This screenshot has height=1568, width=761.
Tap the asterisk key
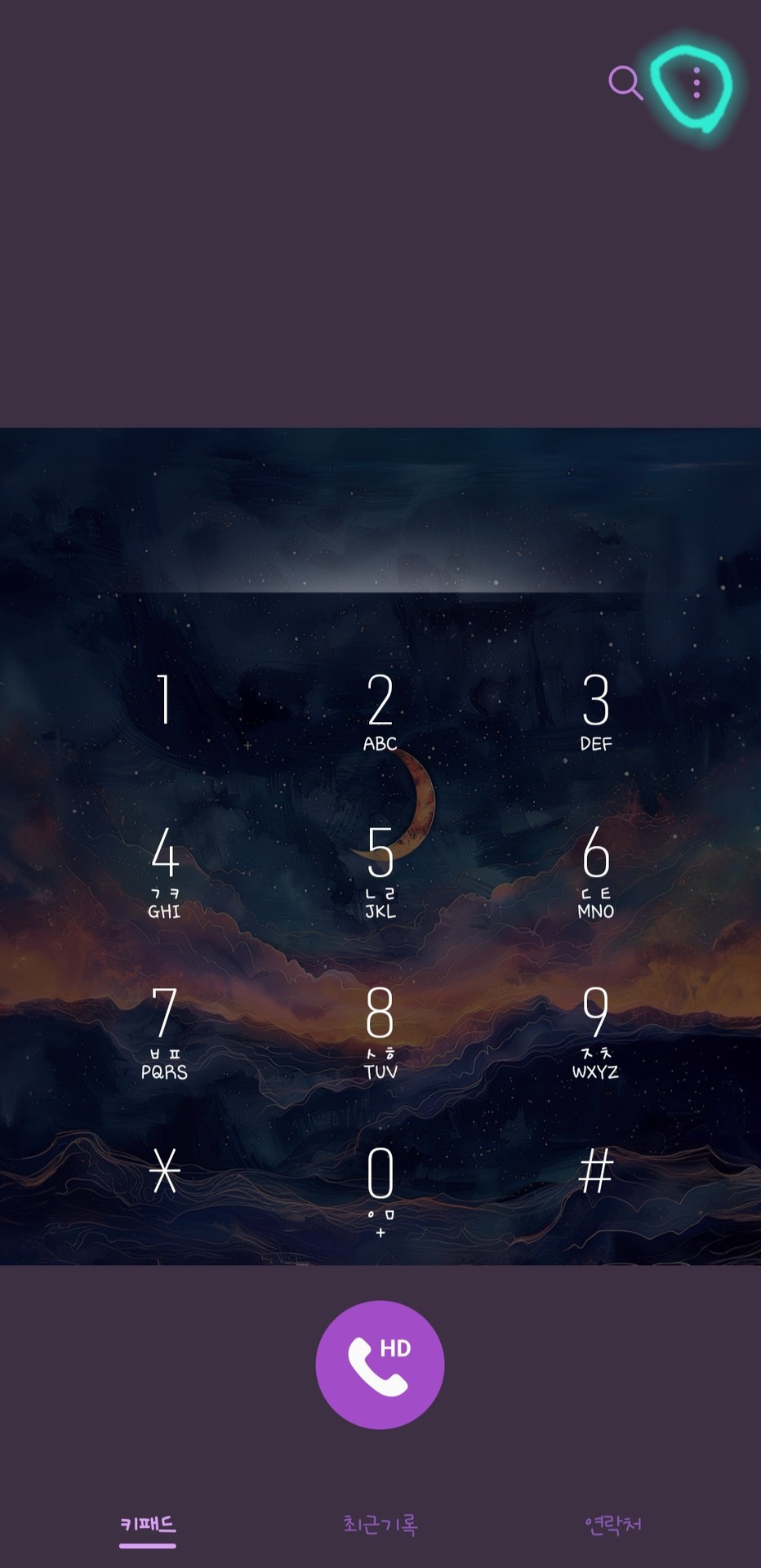(x=164, y=1172)
